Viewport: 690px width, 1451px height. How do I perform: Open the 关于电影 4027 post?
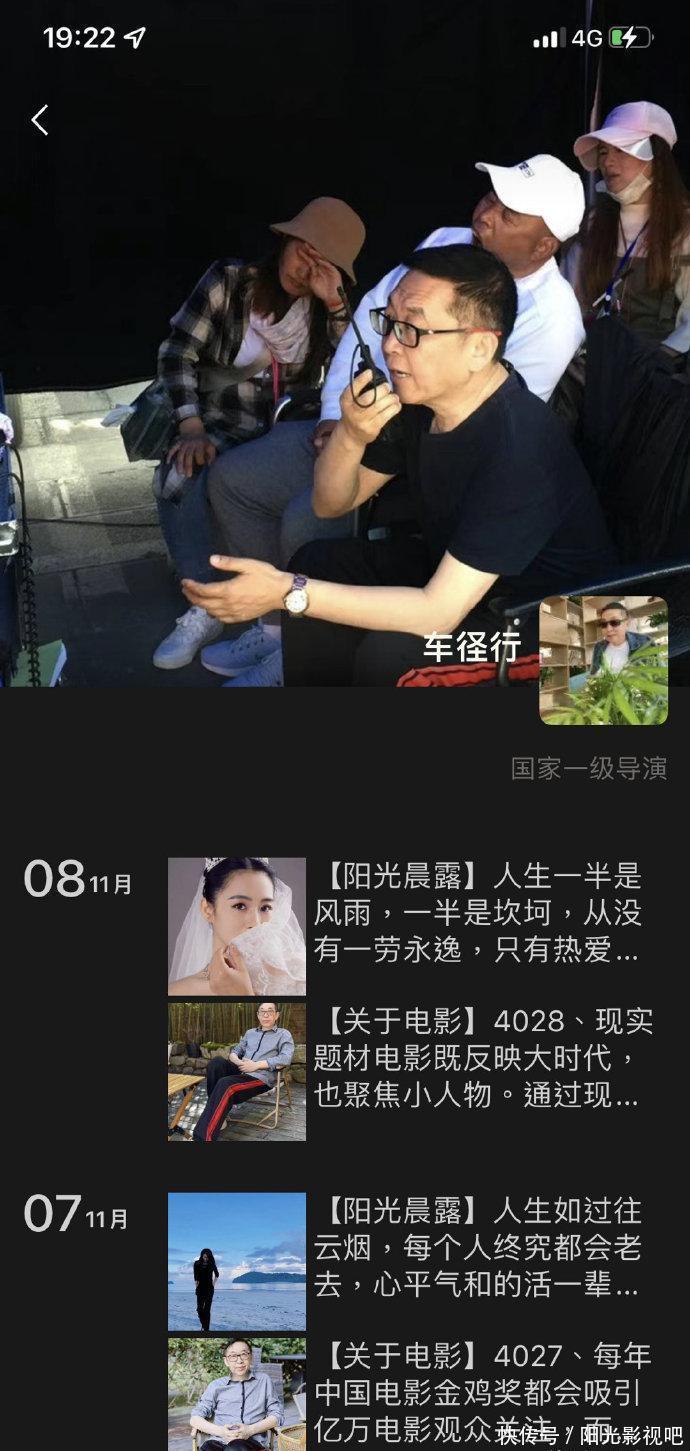tap(482, 1392)
